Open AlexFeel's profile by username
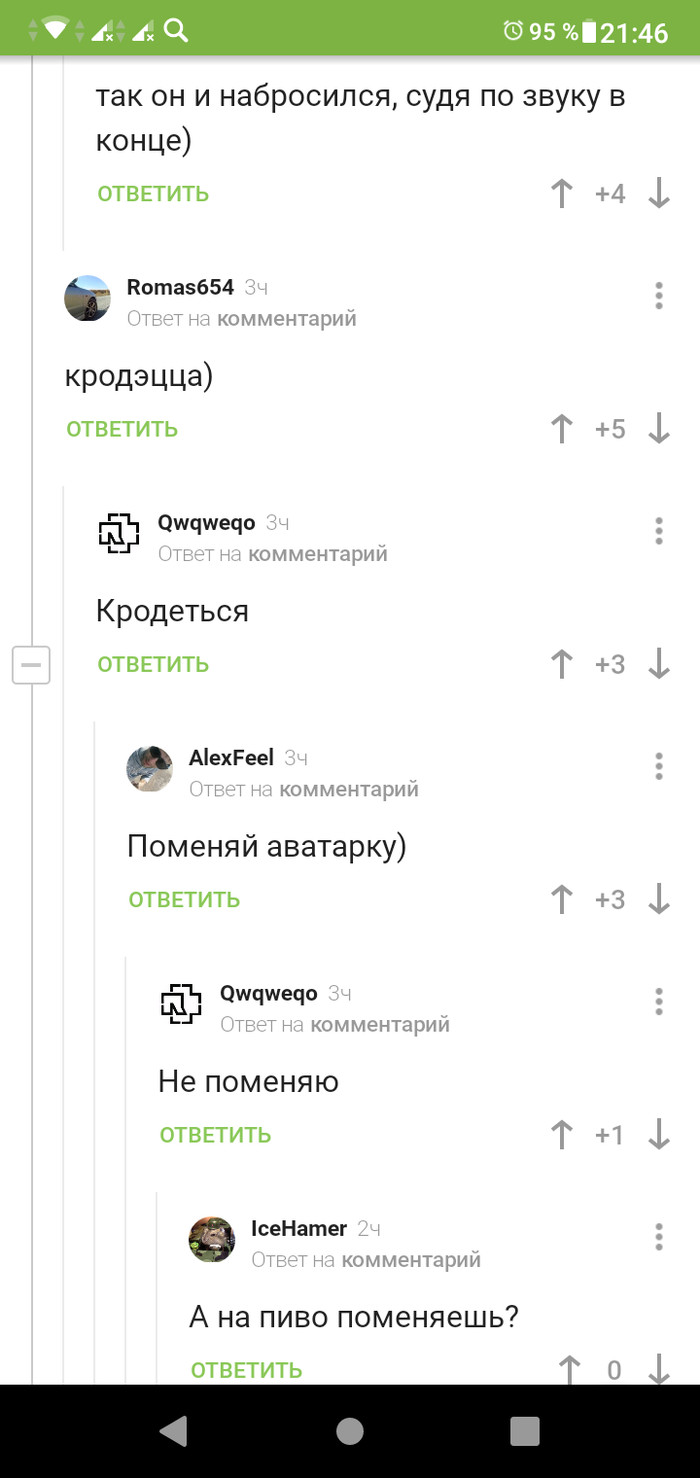700x1478 pixels. coord(231,758)
